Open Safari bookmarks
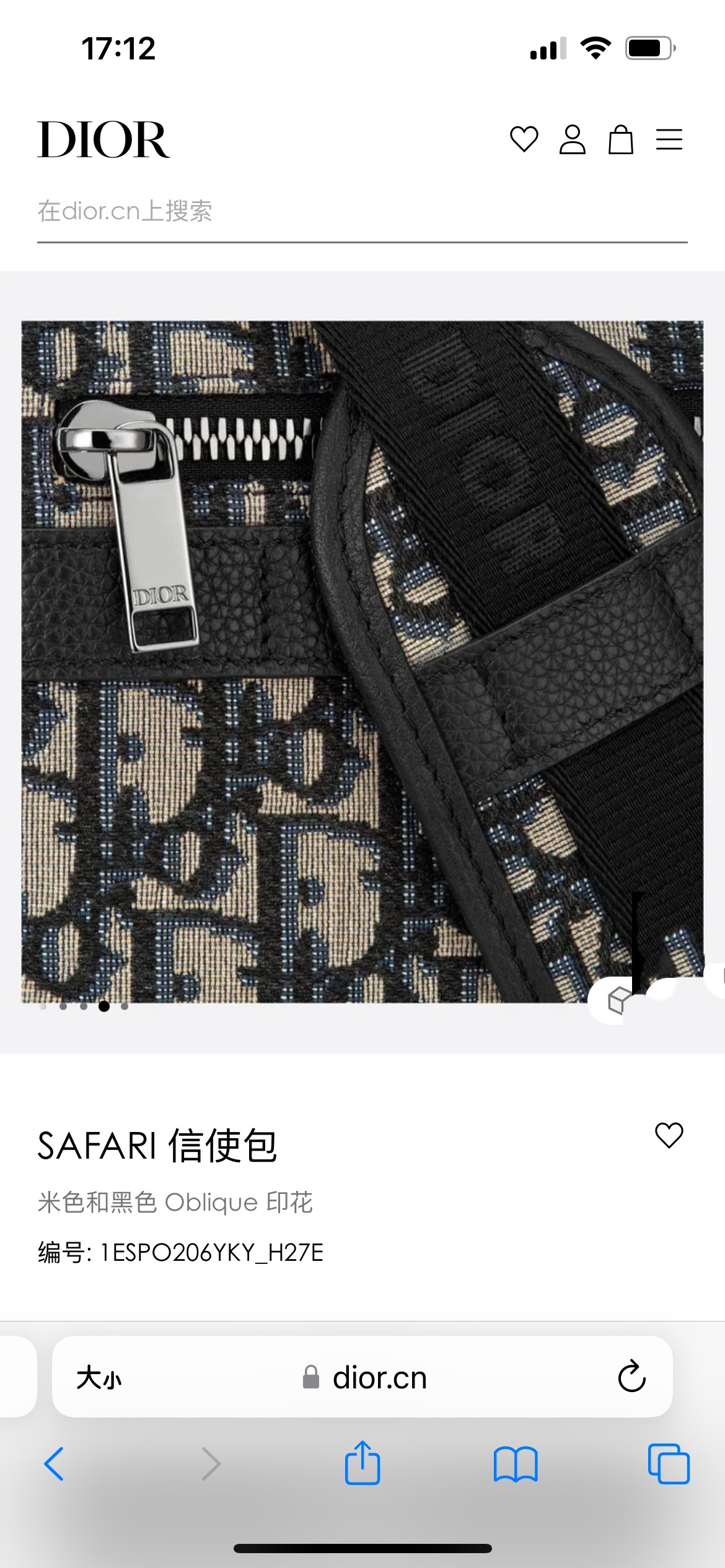Screen dimensions: 725x1568 click(x=516, y=1464)
